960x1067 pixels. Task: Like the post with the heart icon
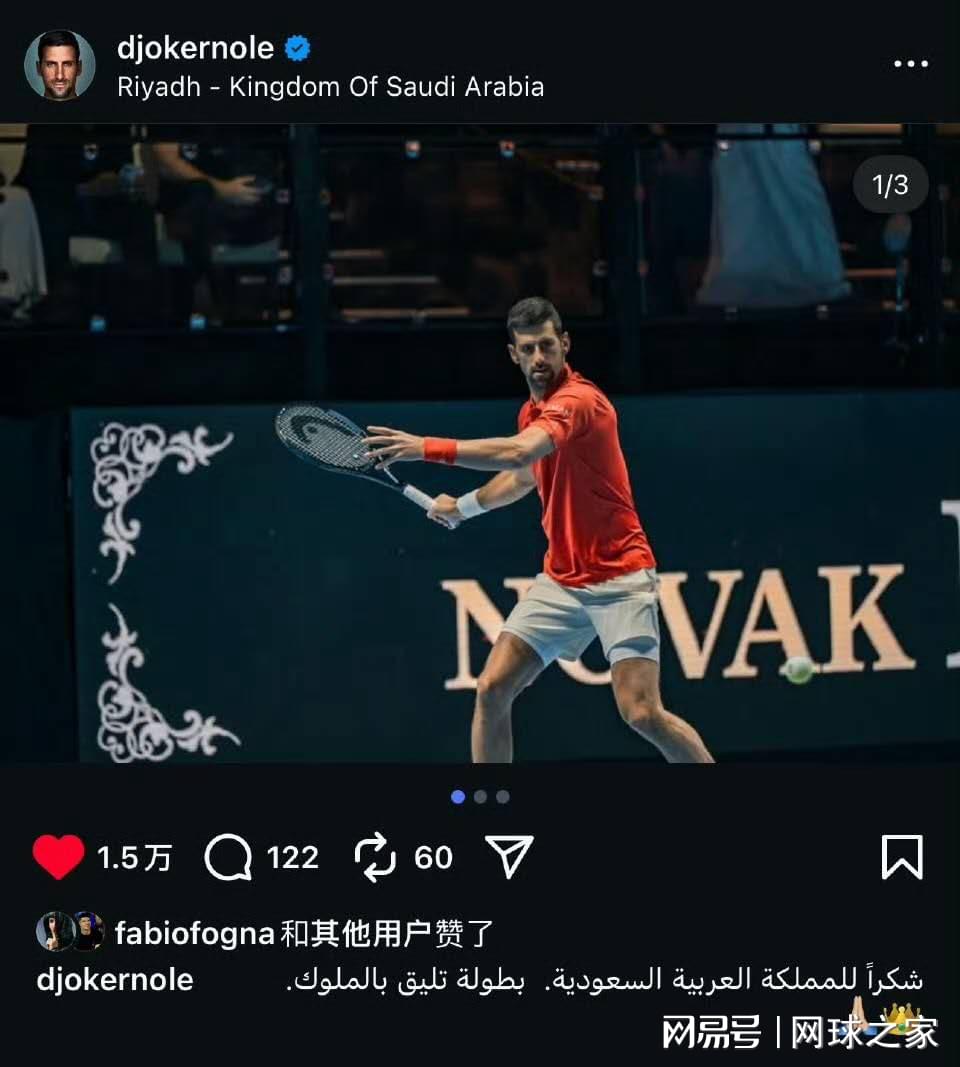(x=58, y=857)
